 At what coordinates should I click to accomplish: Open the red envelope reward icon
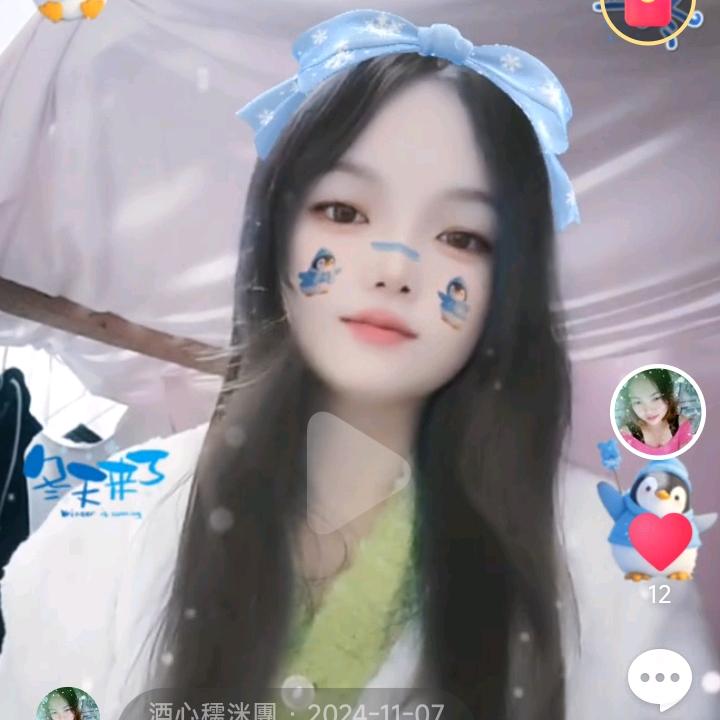pyautogui.click(x=649, y=15)
